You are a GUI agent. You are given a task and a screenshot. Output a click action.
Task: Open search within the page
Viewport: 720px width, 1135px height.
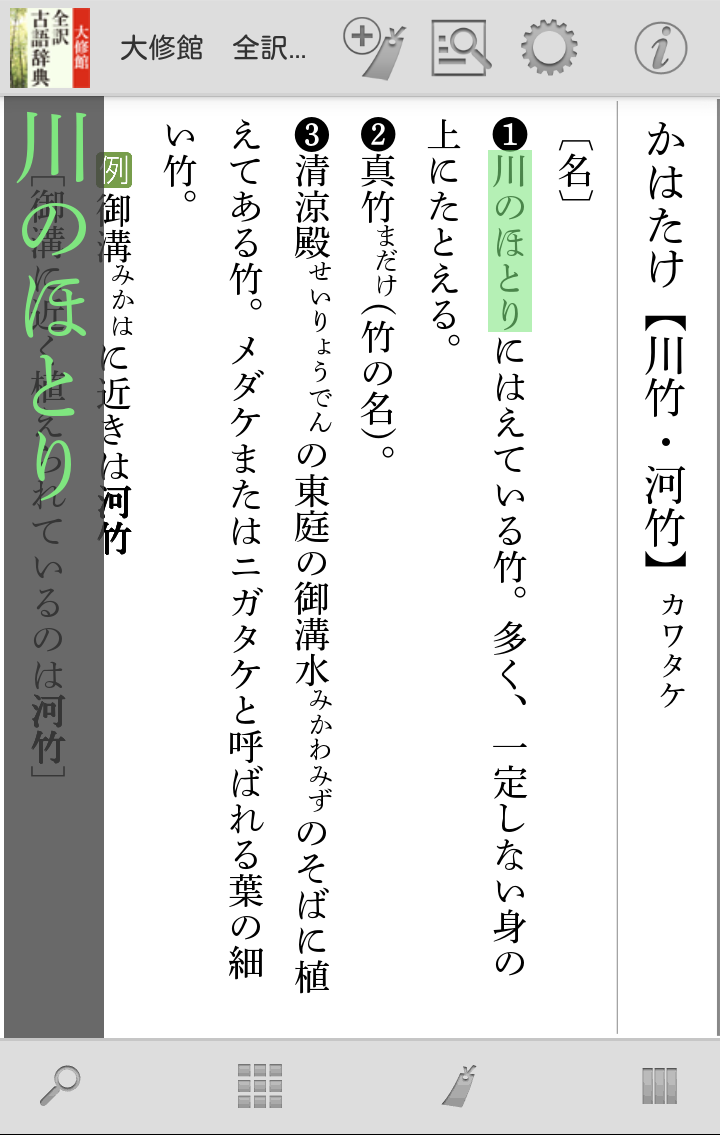pos(460,47)
